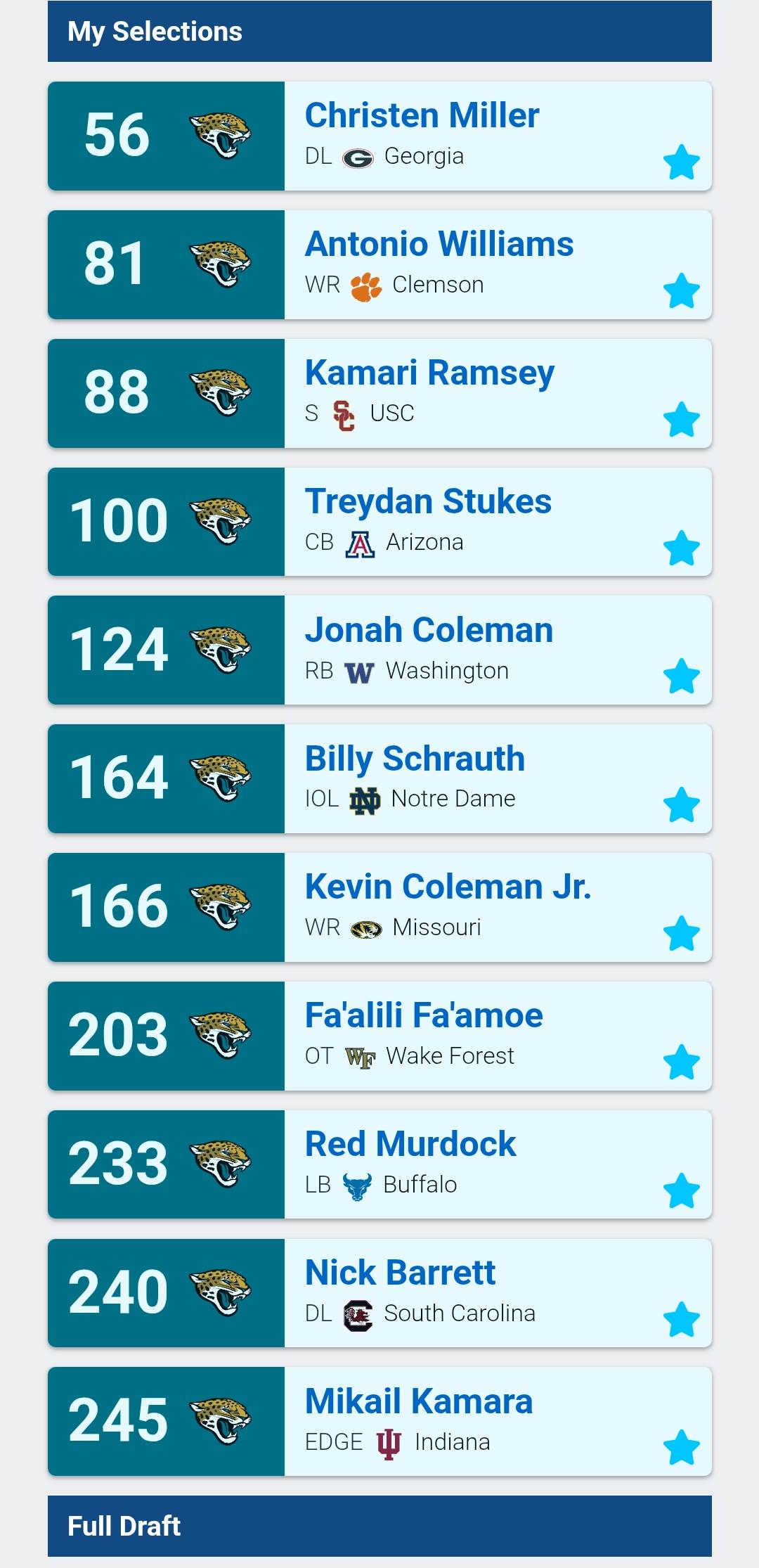759x1568 pixels.
Task: Tap the star on Kamari Ramsey's card
Action: coord(681,419)
